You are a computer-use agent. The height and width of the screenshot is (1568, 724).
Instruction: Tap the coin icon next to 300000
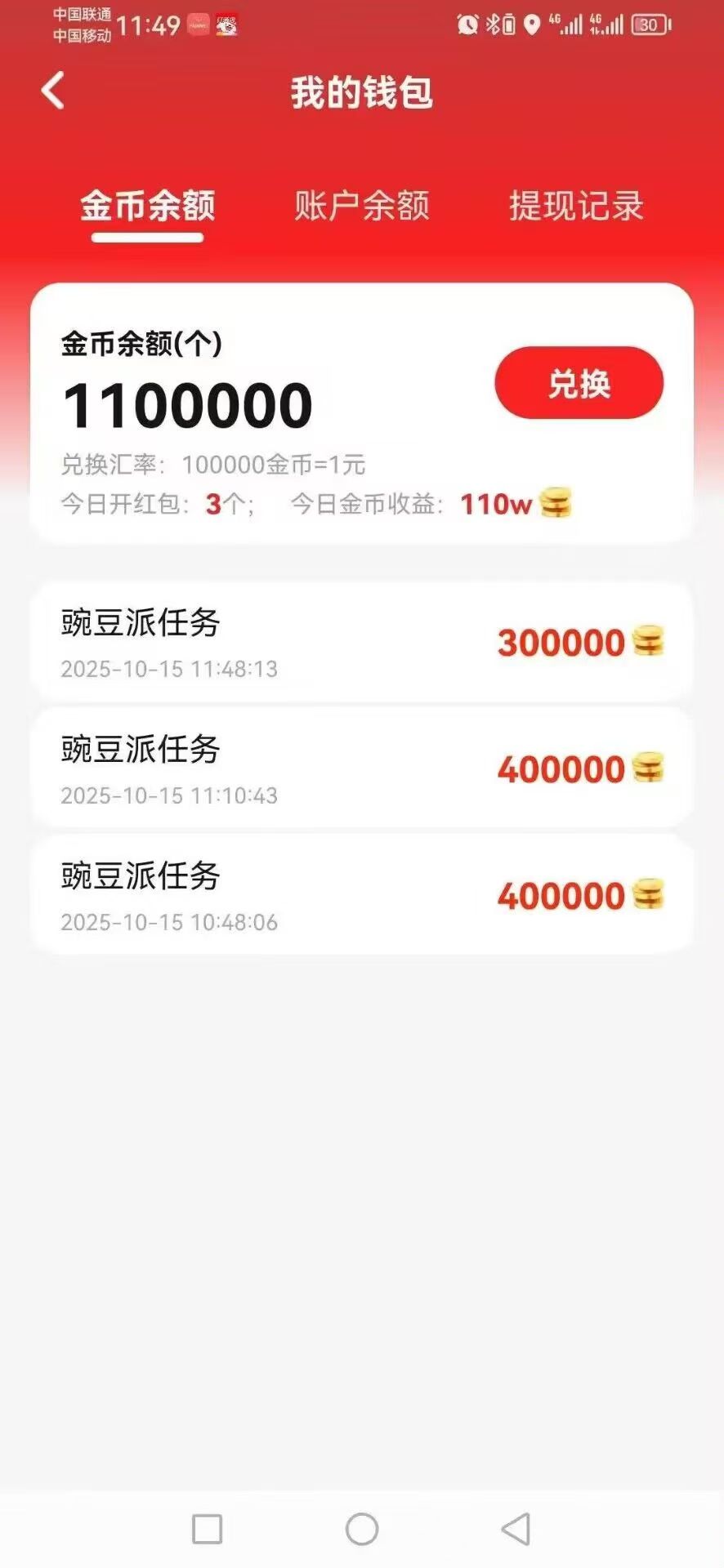(x=650, y=643)
